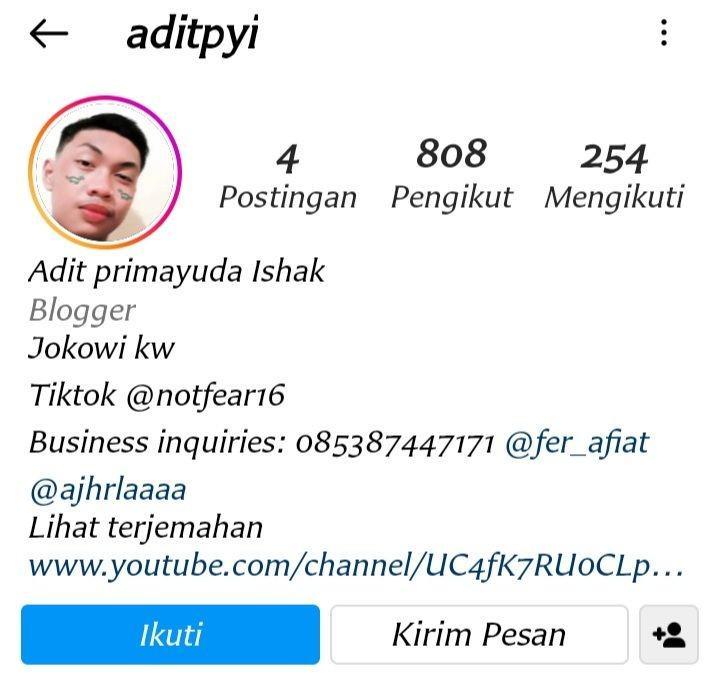Open the 254 Mengikuti following list
Screen dimensions: 720x678
(x=613, y=174)
